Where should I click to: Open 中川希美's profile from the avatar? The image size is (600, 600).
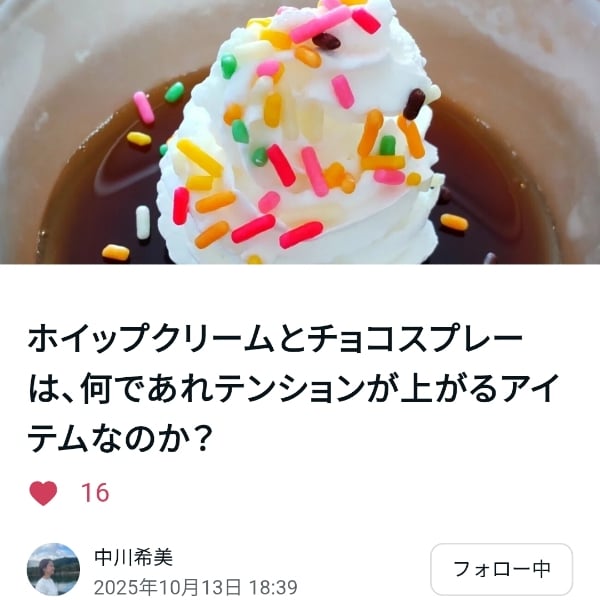[53, 569]
